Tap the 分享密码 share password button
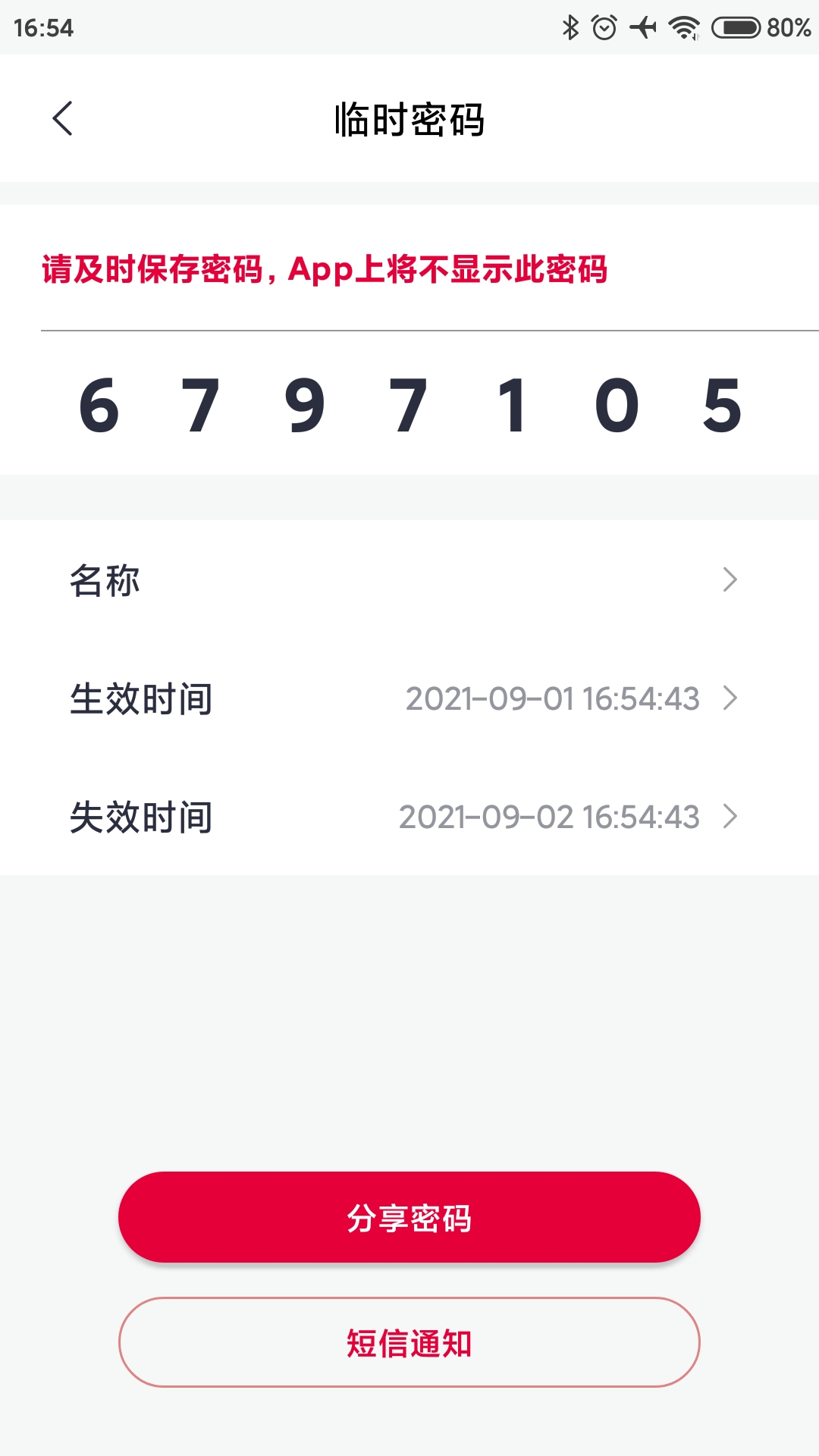 [409, 1217]
